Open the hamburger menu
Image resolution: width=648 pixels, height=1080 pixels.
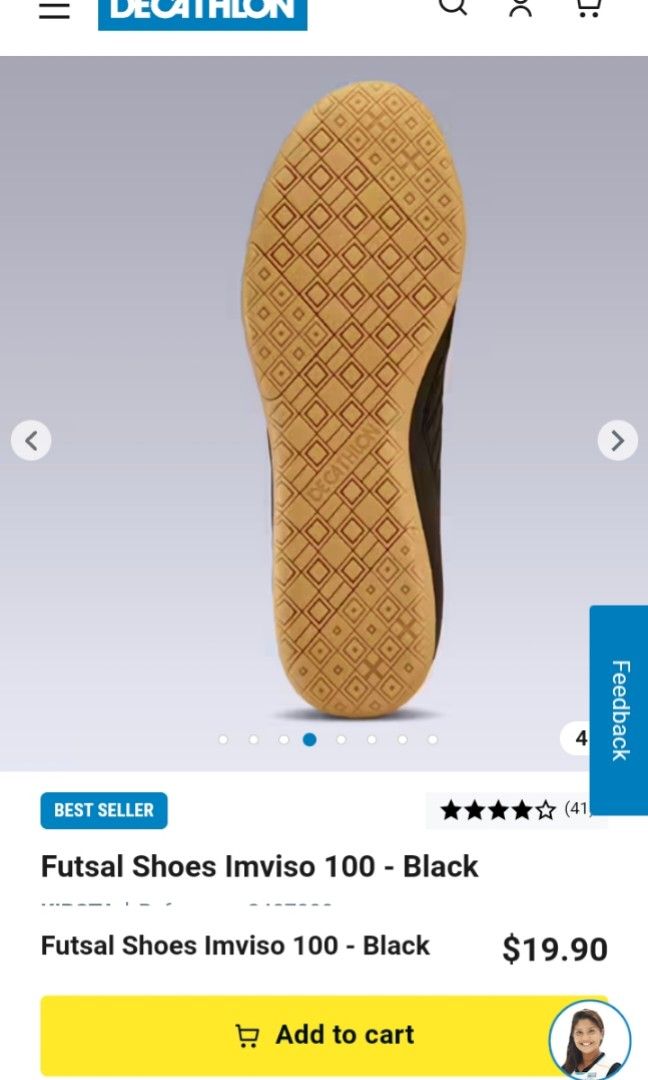[54, 10]
